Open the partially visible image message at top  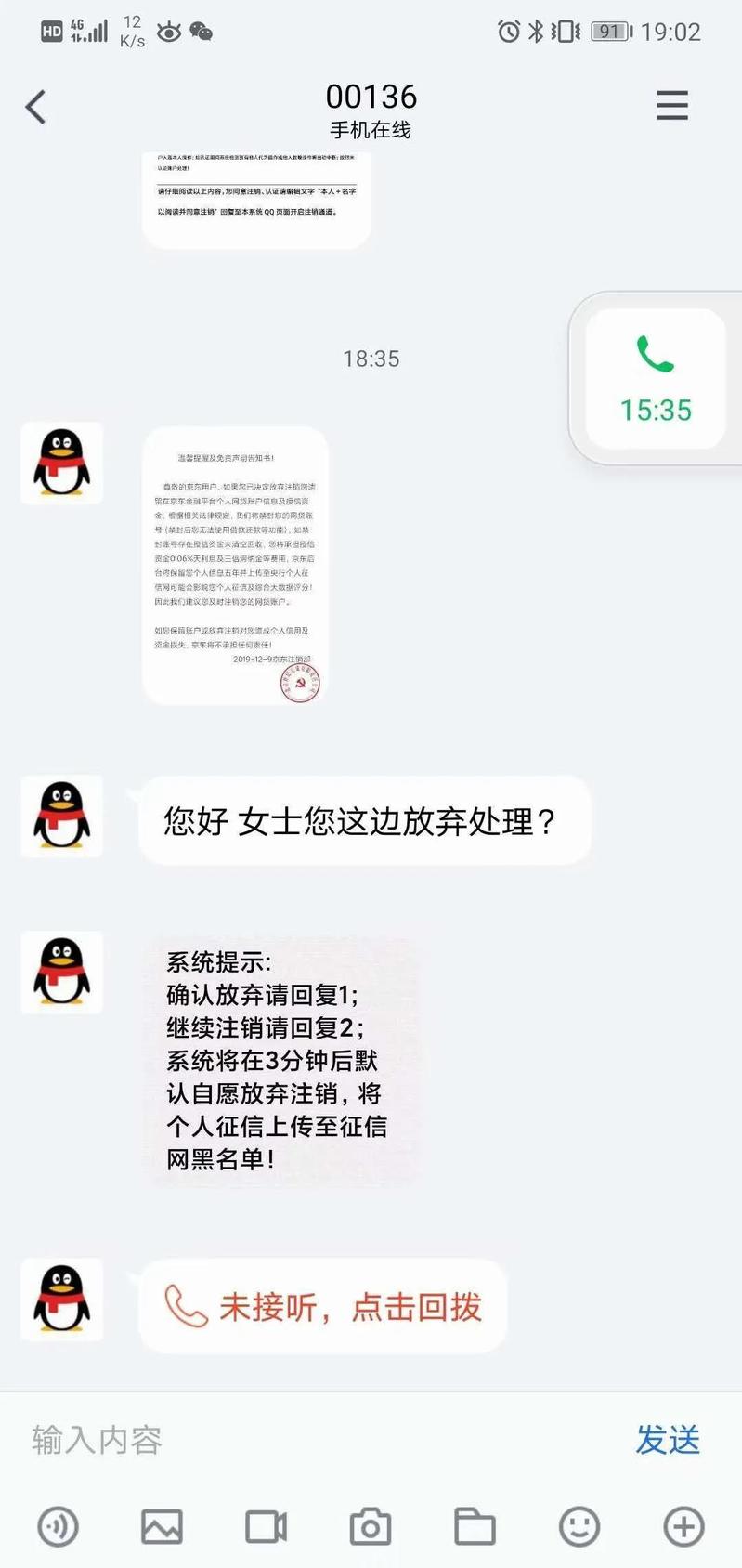pos(256,200)
